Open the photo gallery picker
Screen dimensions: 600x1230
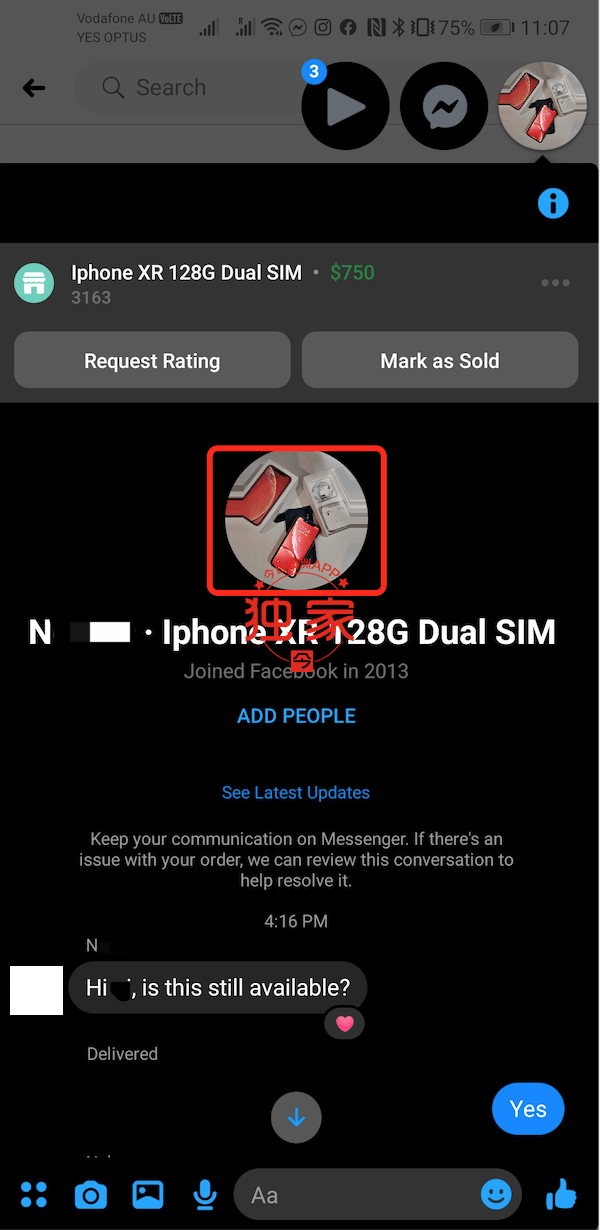tap(148, 1194)
